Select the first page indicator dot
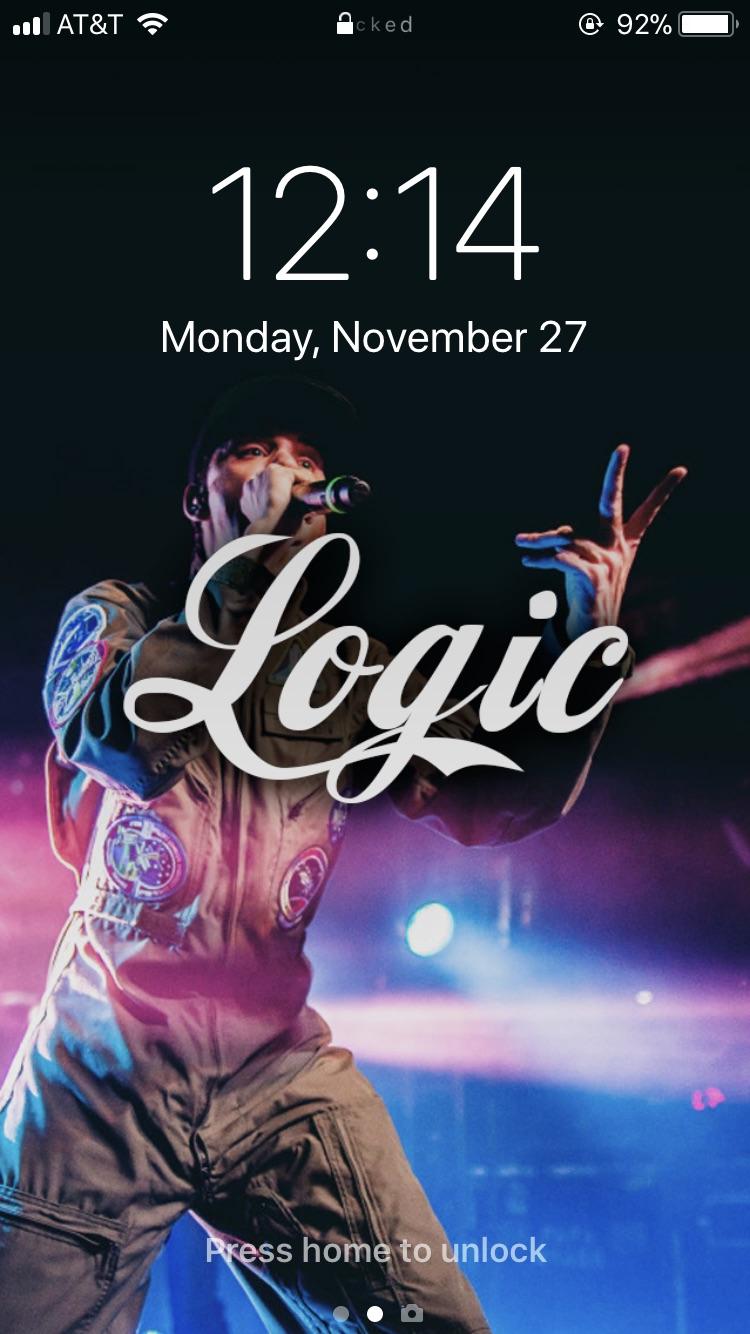This screenshot has height=1334, width=750. coord(341,1314)
